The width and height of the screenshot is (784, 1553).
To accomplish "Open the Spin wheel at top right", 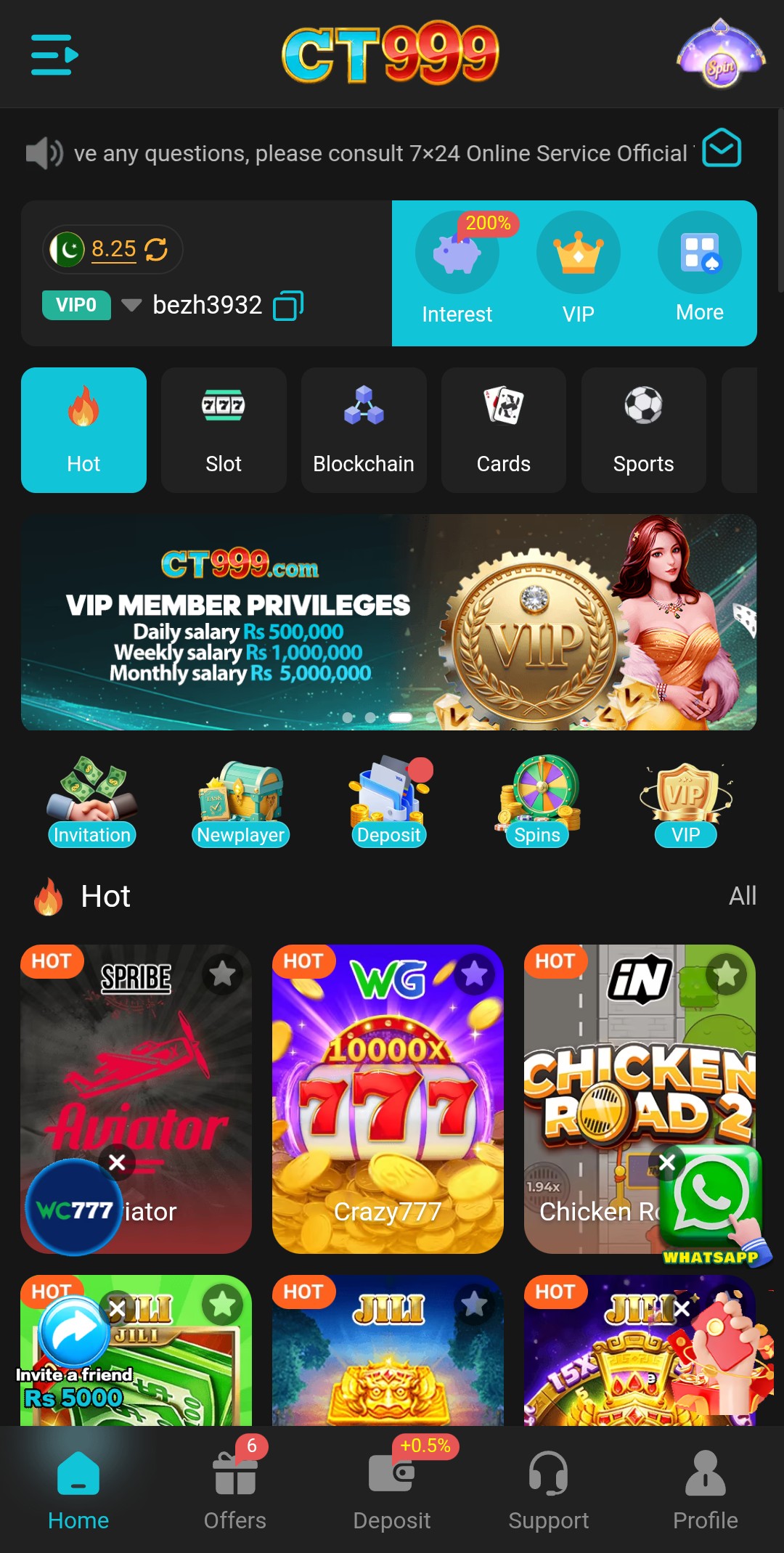I will click(x=720, y=55).
